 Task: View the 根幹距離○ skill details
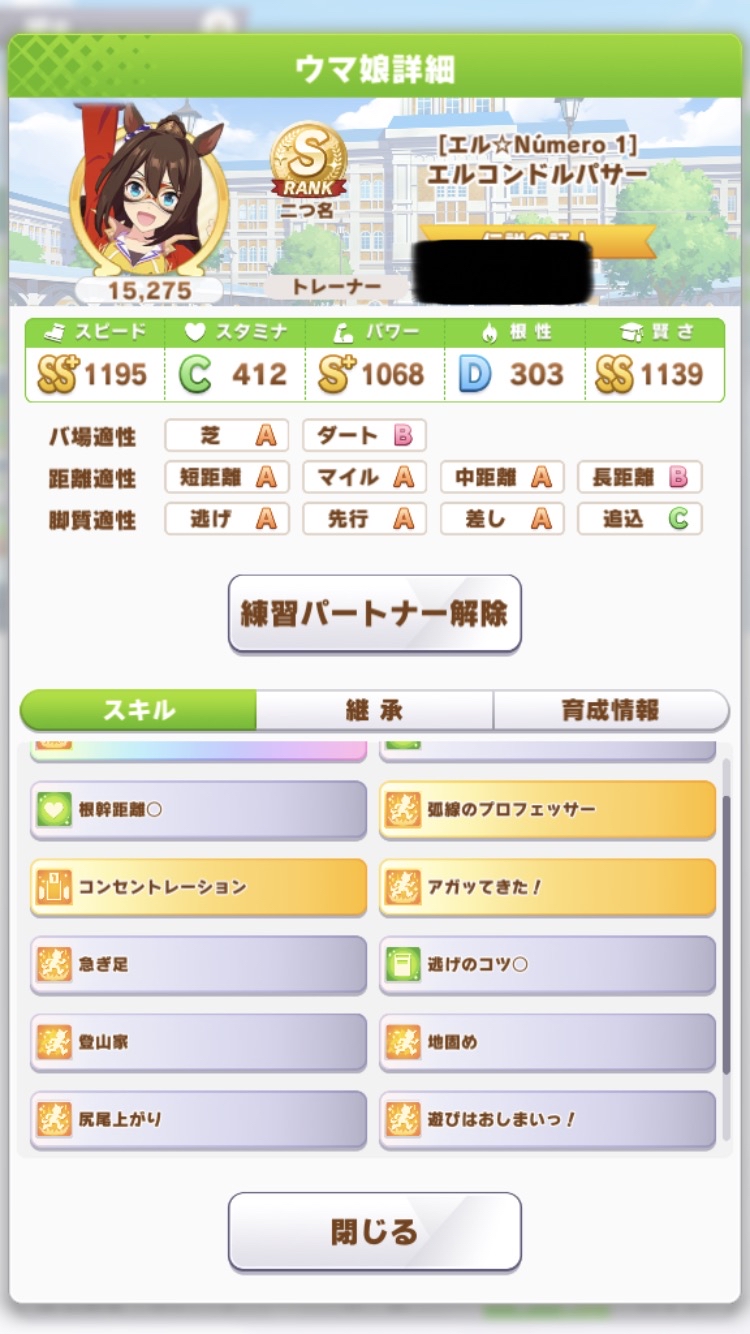point(198,809)
